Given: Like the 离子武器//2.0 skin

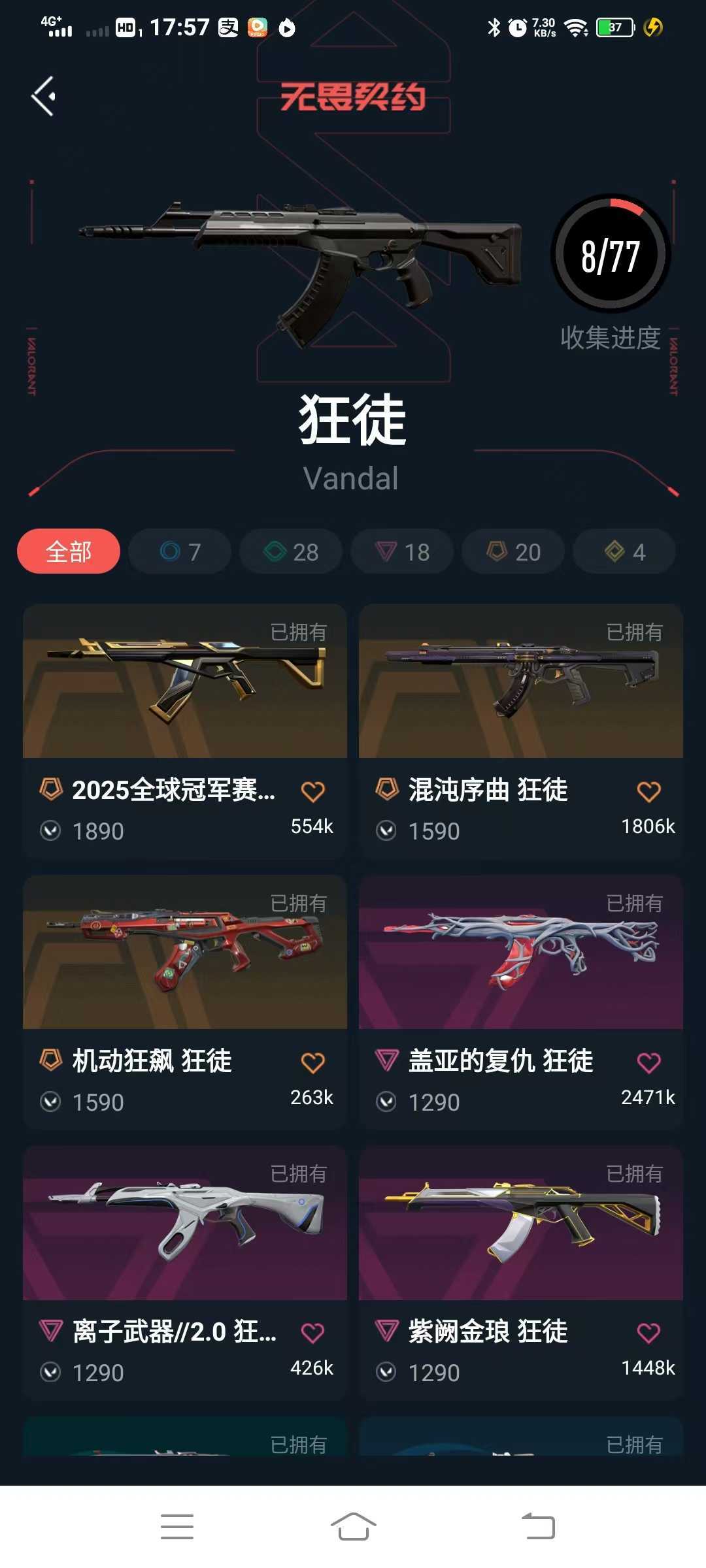Looking at the screenshot, I should tap(312, 1333).
